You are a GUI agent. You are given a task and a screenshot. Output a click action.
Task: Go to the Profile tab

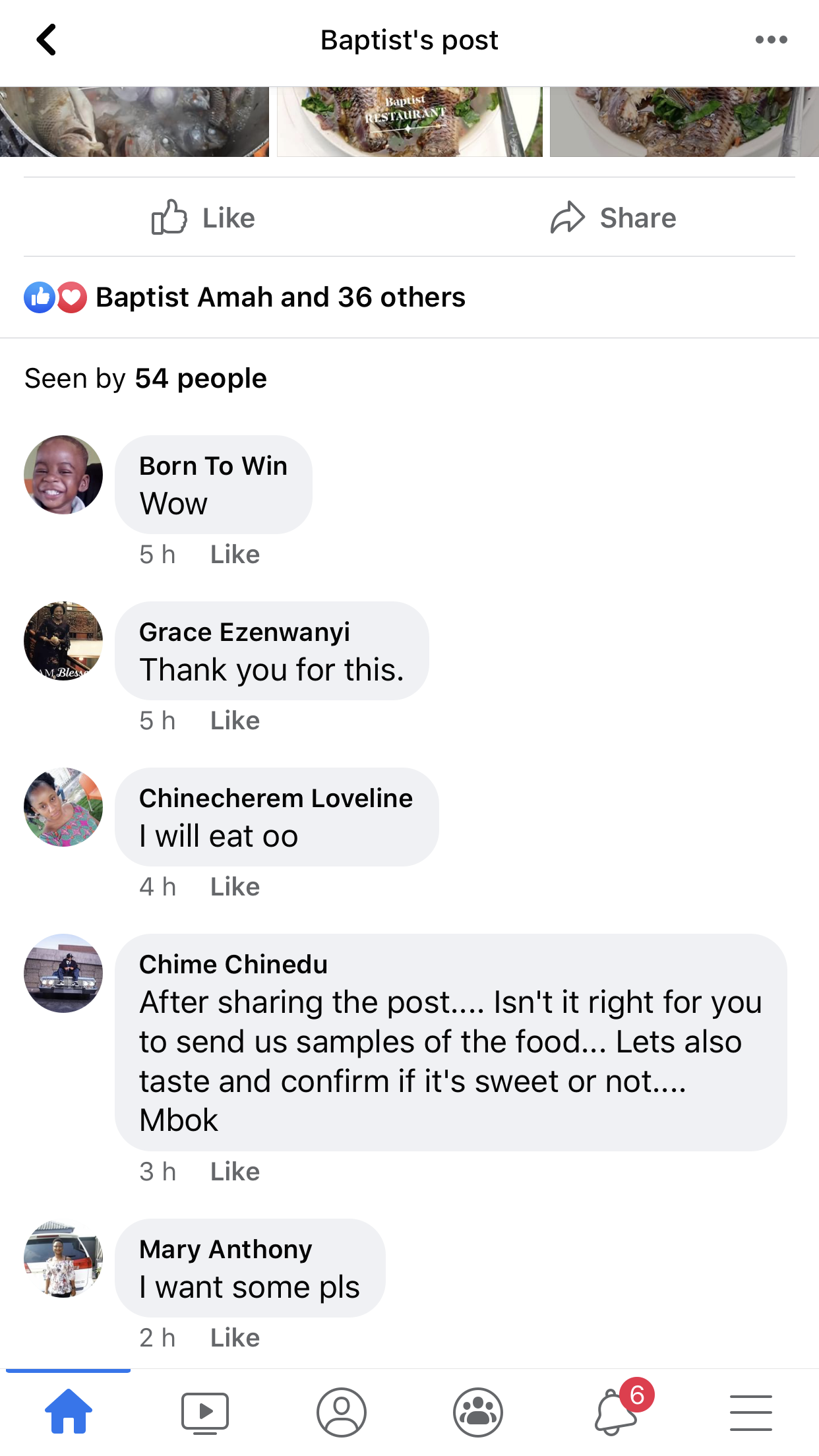click(342, 1412)
